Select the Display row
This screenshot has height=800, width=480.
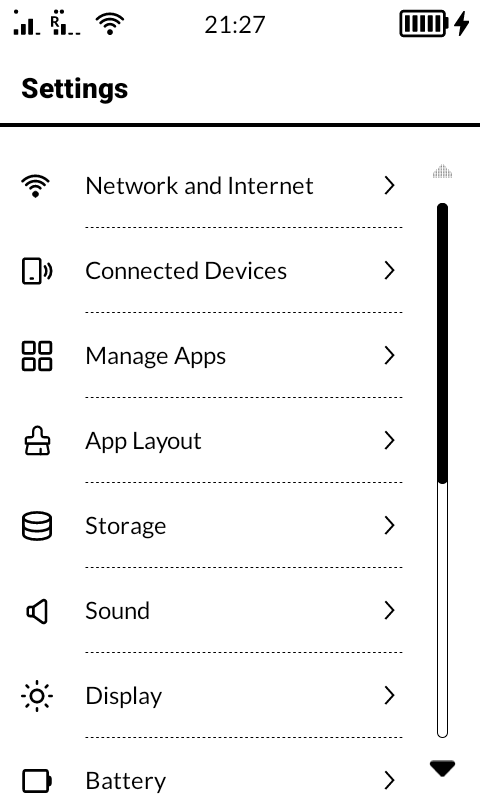click(209, 695)
